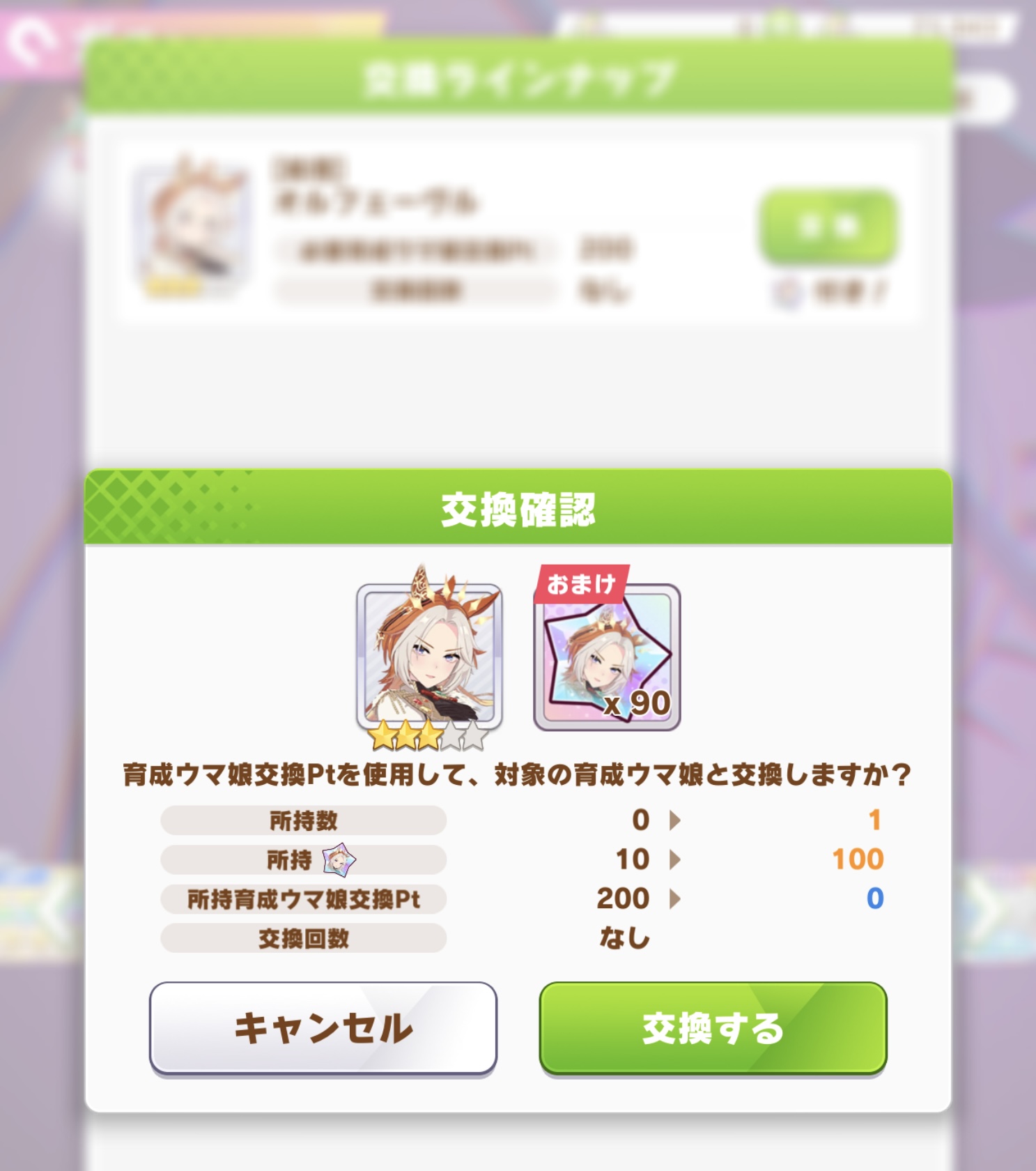
Task: Confirm the exchange with 交換する
Action: click(x=712, y=1027)
